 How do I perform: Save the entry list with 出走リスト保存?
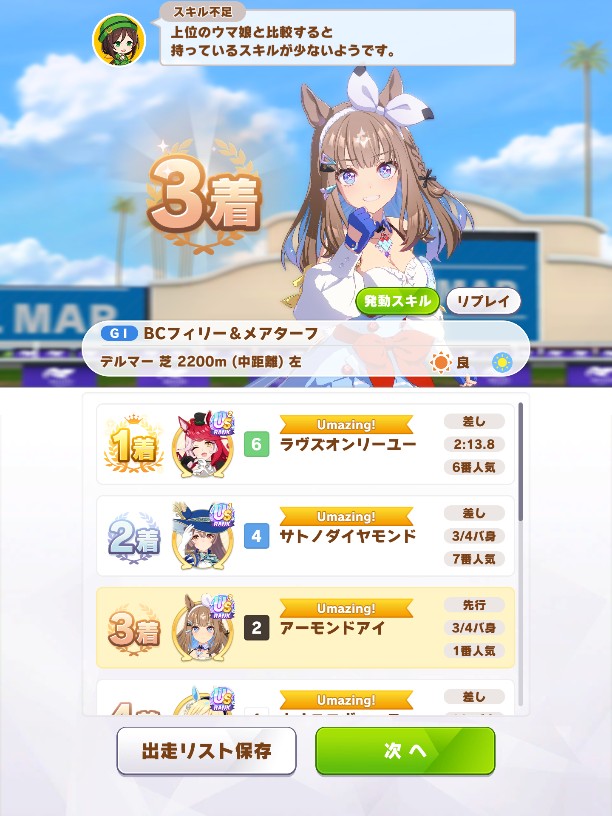point(206,751)
